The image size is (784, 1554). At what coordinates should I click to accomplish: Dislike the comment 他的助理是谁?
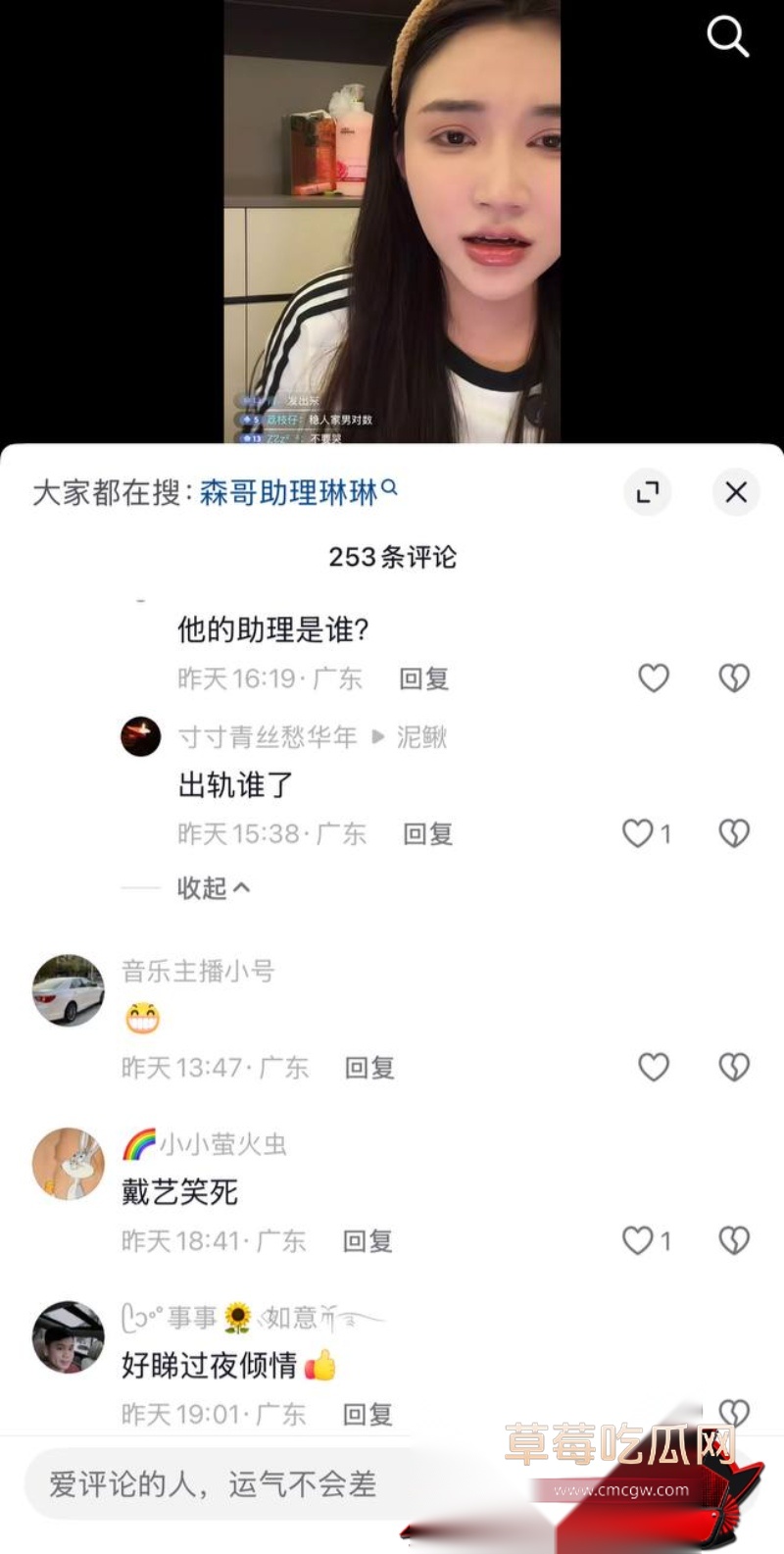pos(734,677)
